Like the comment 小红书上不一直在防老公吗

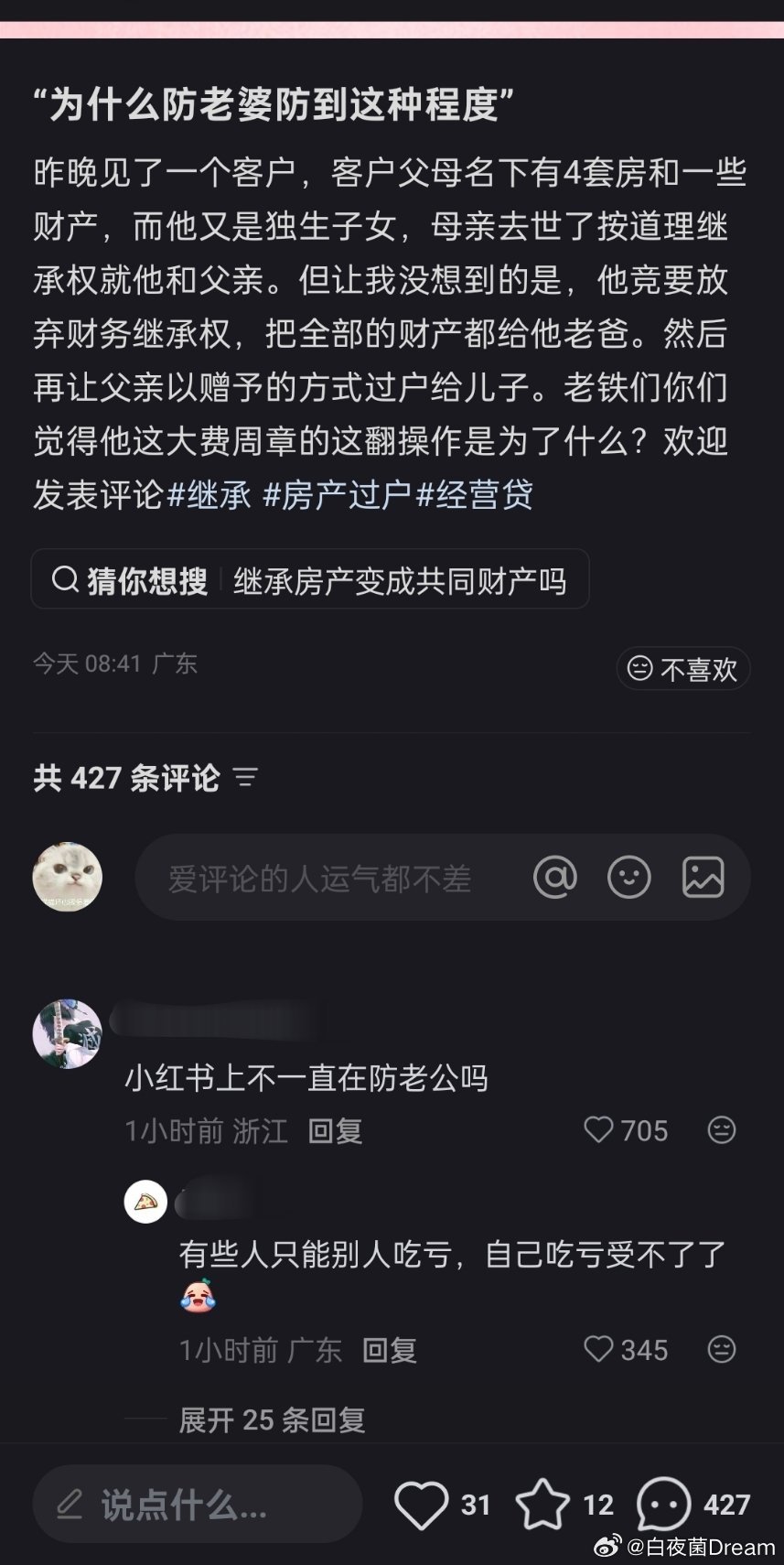pyautogui.click(x=600, y=1130)
